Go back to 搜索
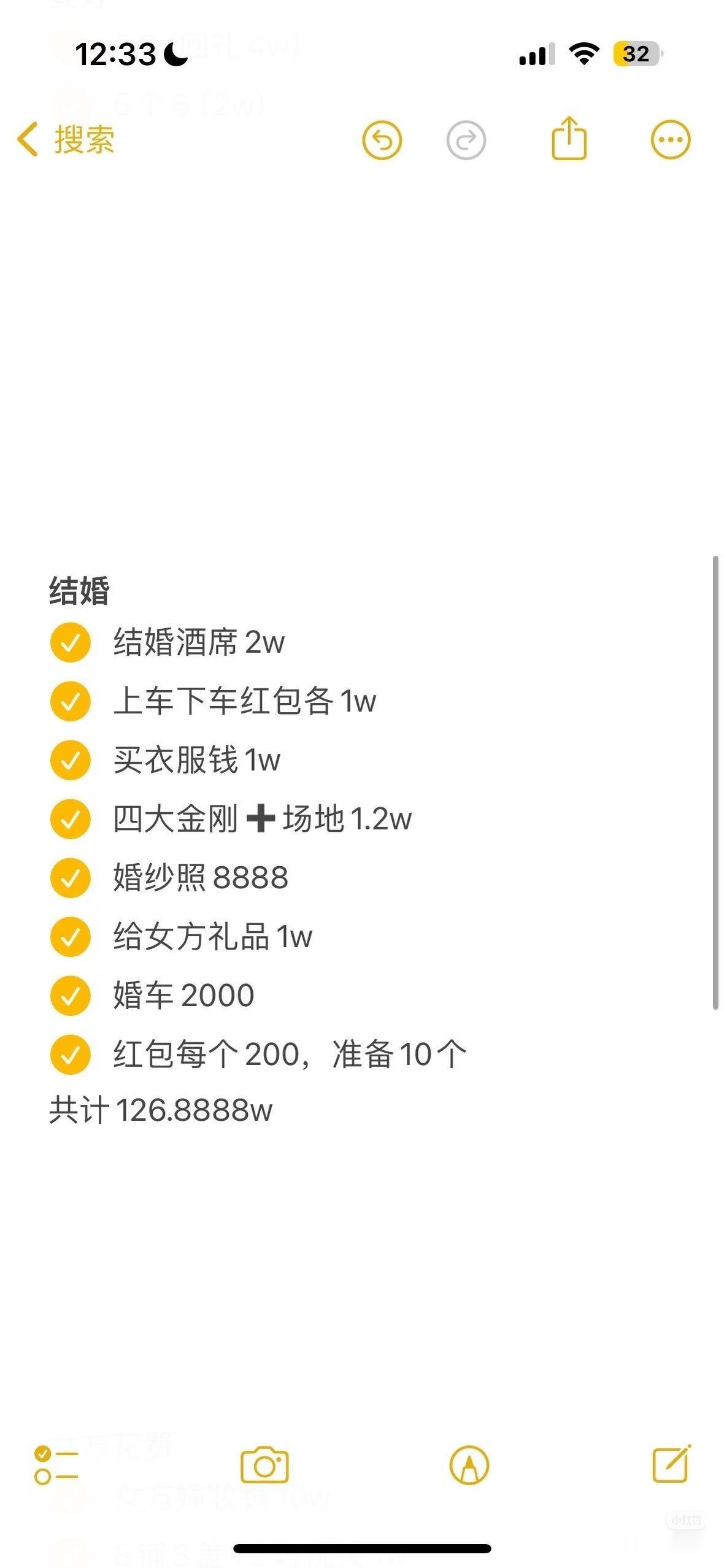The image size is (724, 1568). 66,139
